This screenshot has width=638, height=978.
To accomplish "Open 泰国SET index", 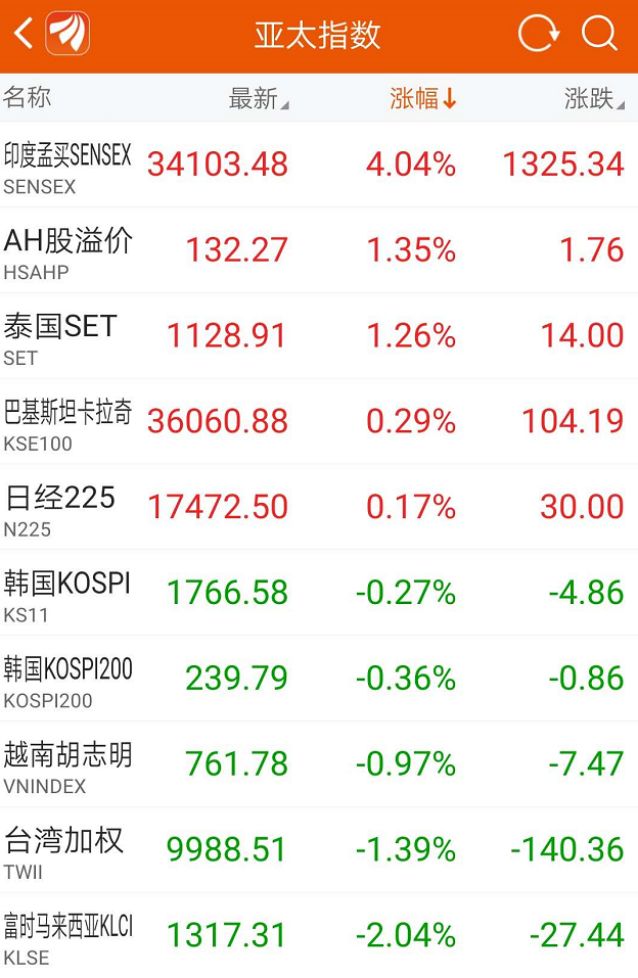I will (x=319, y=336).
